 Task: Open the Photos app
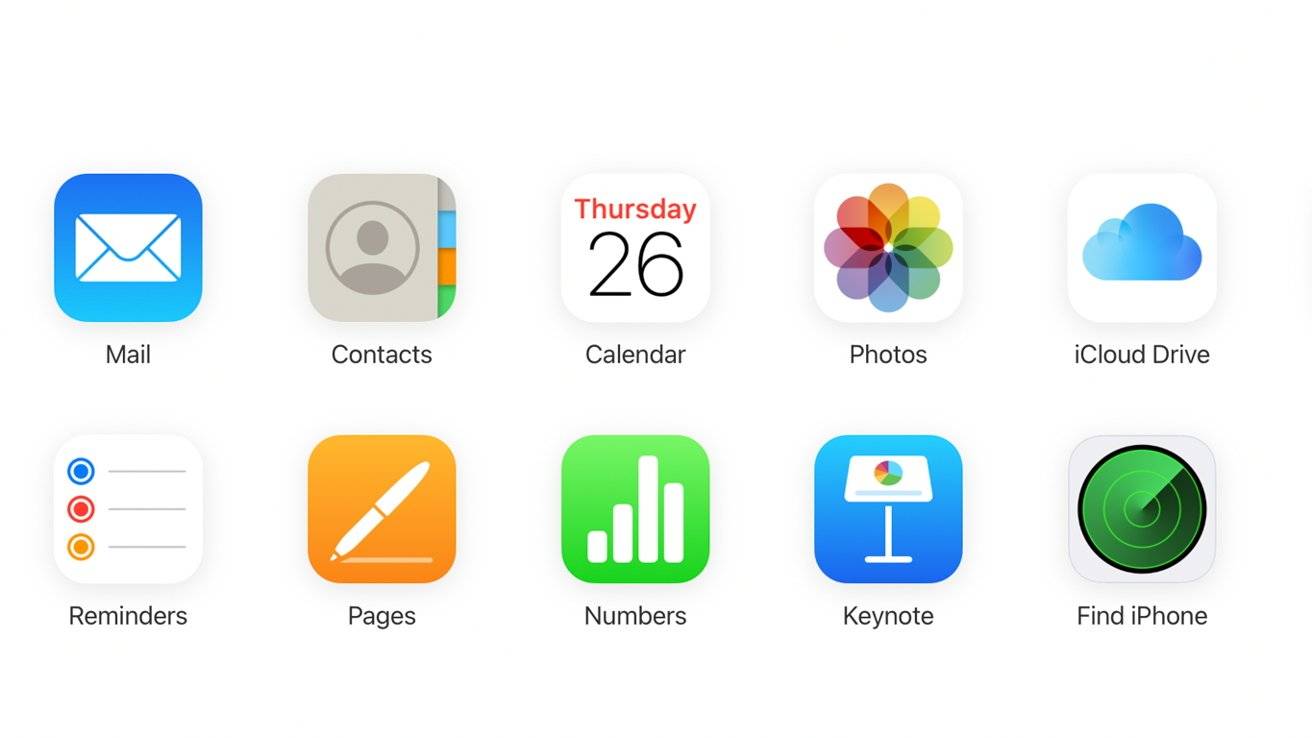888,248
